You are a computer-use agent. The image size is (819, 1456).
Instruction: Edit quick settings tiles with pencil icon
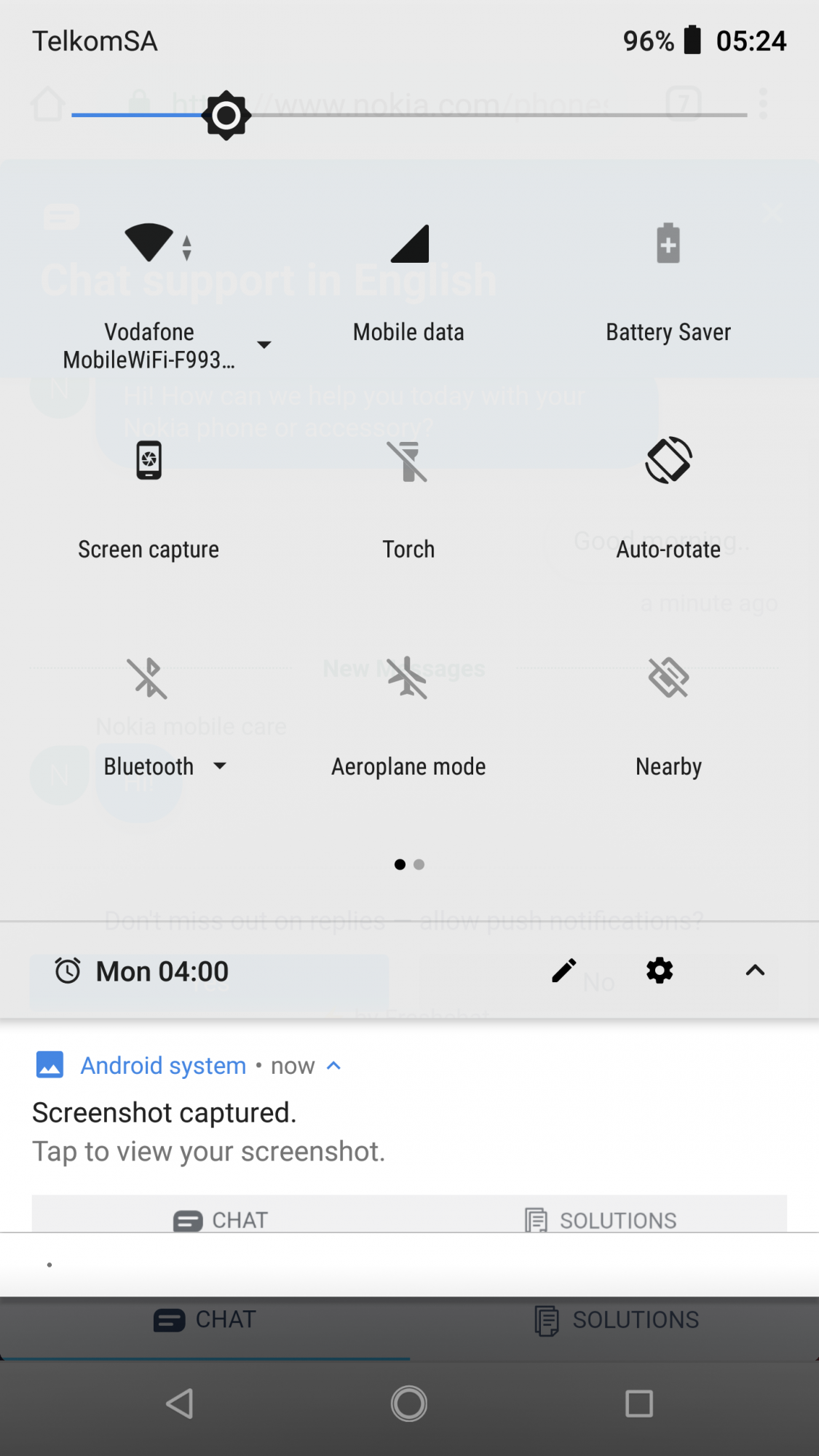563,970
